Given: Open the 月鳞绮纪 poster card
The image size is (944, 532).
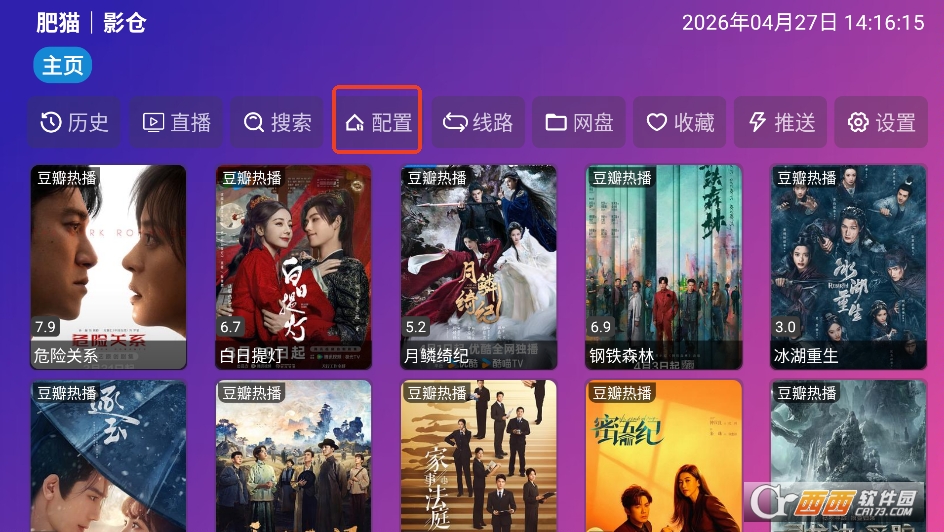Looking at the screenshot, I should [x=478, y=267].
